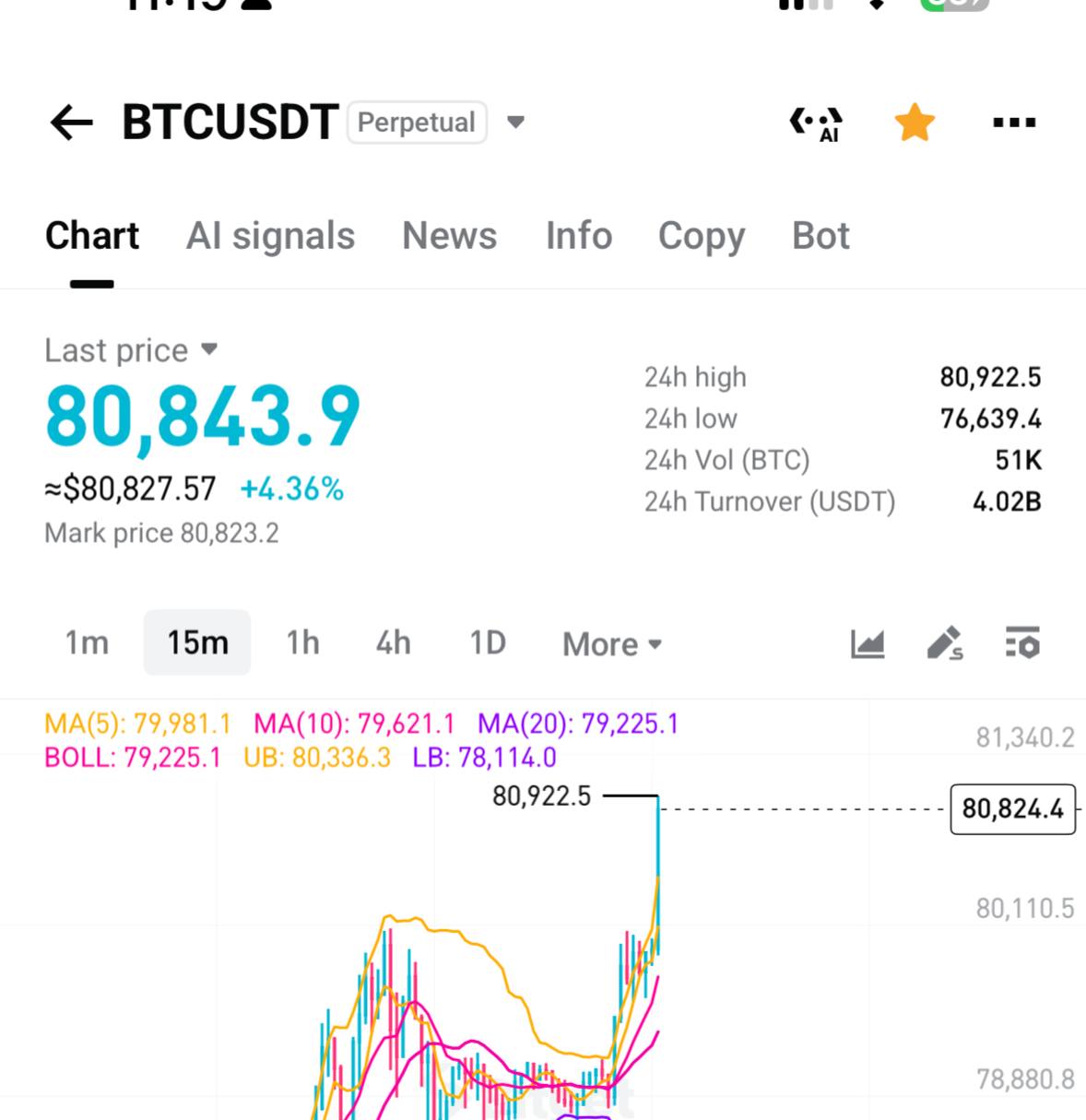Toggle the favorite star for BTCUSDT
This screenshot has height=1120, width=1086.
915,123
